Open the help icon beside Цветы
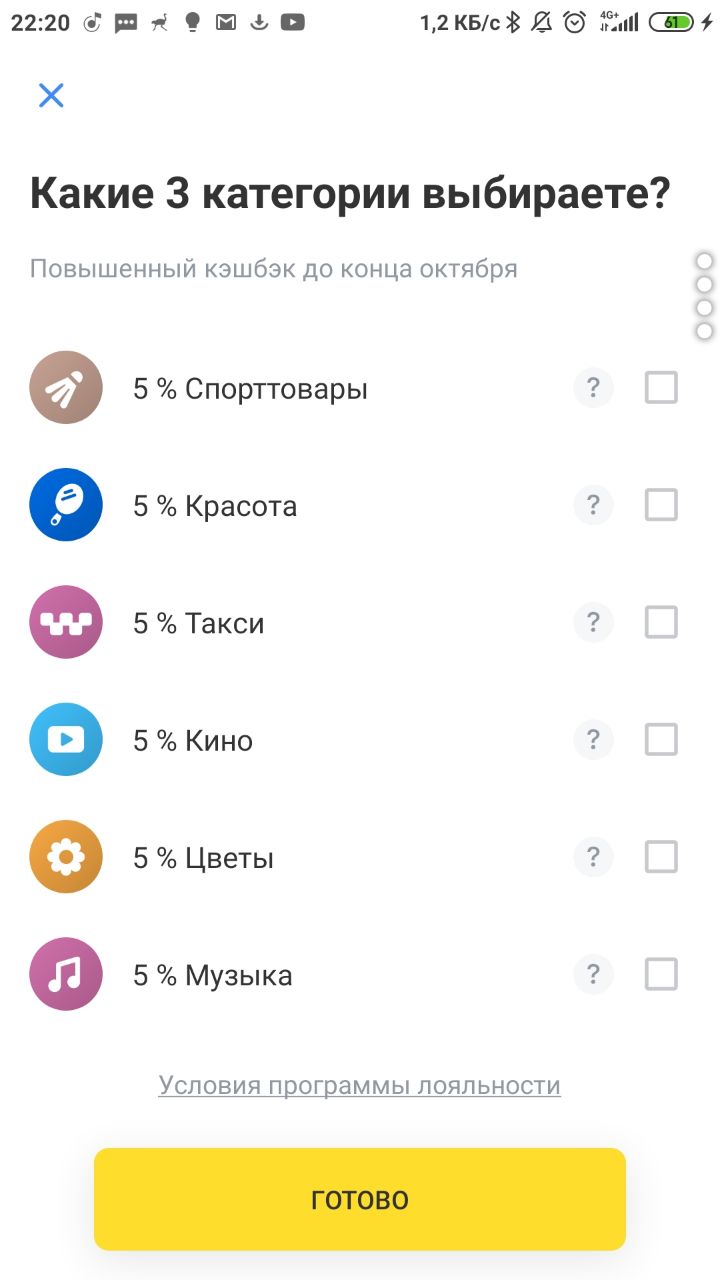720x1280 pixels. click(593, 857)
